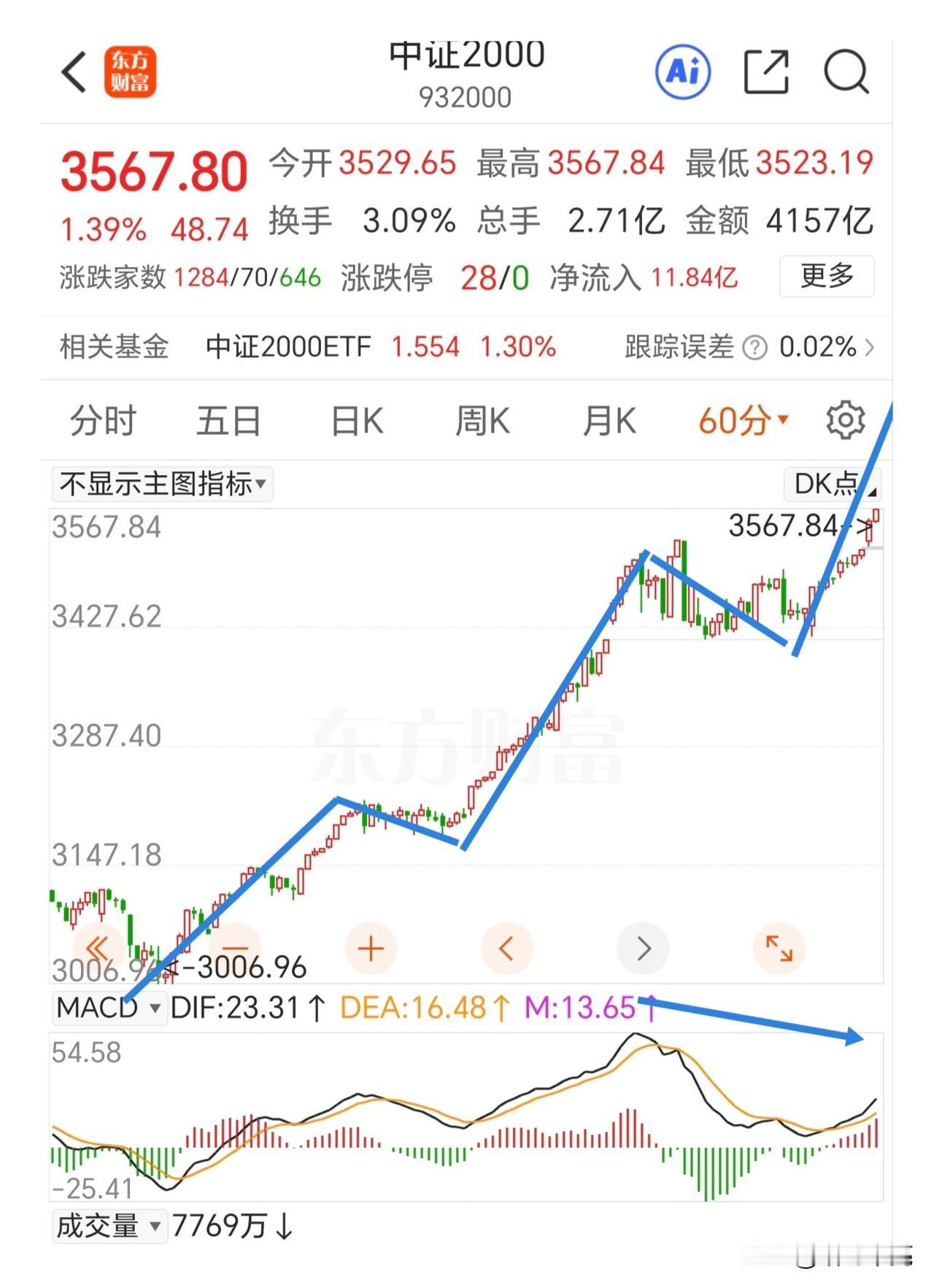Viewport: 934px width, 1288px height.
Task: Tap the 更多 button for more data
Action: click(x=826, y=276)
